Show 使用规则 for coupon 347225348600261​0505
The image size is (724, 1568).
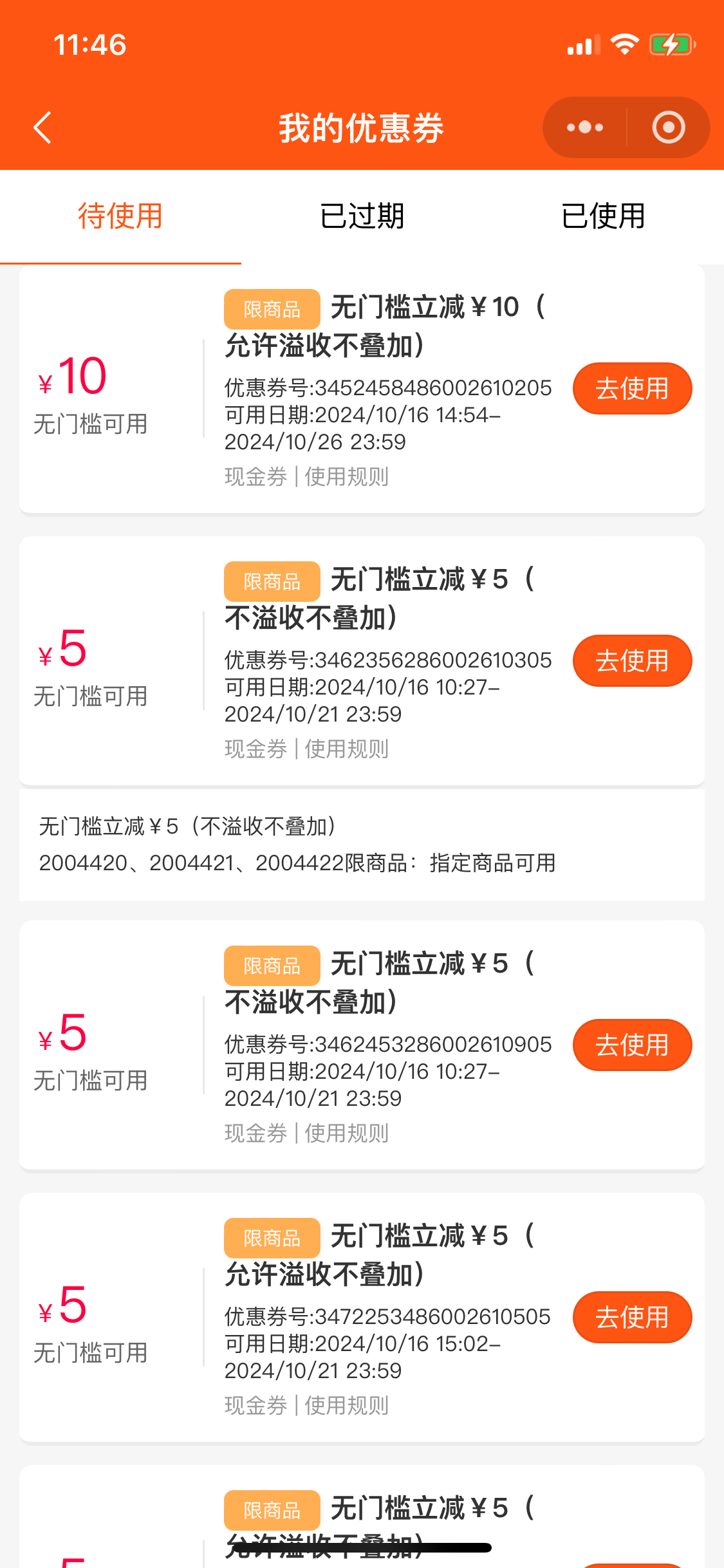click(346, 1406)
